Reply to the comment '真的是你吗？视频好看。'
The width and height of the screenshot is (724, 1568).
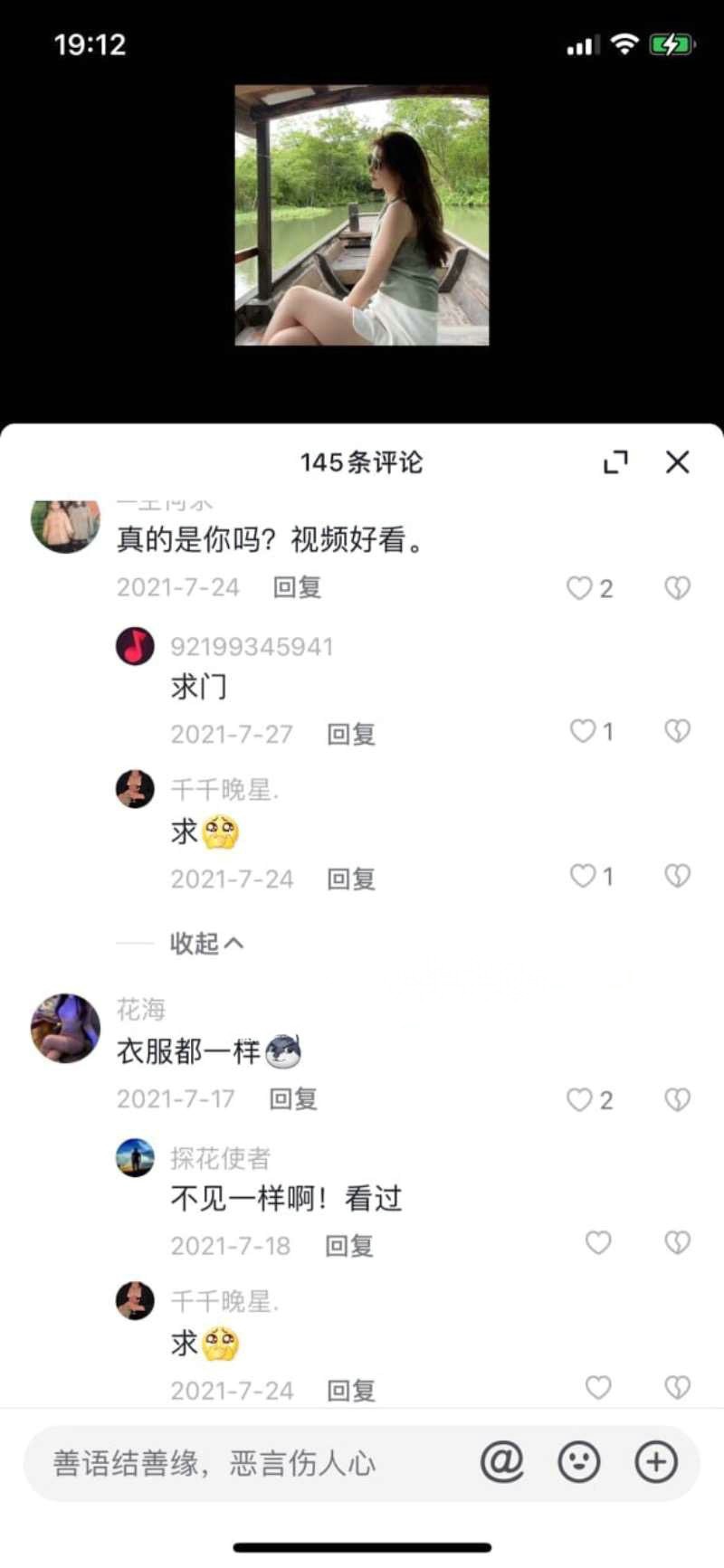[x=297, y=588]
